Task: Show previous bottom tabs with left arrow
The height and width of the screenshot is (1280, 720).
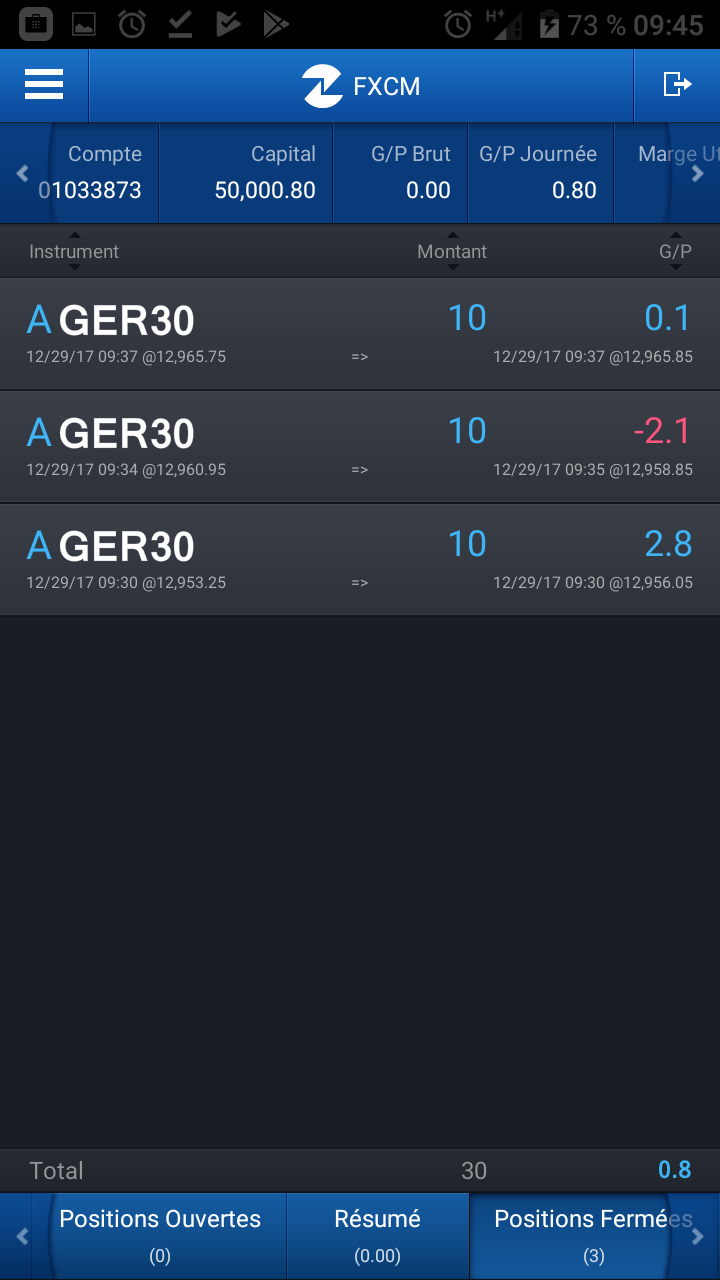Action: tap(22, 1237)
